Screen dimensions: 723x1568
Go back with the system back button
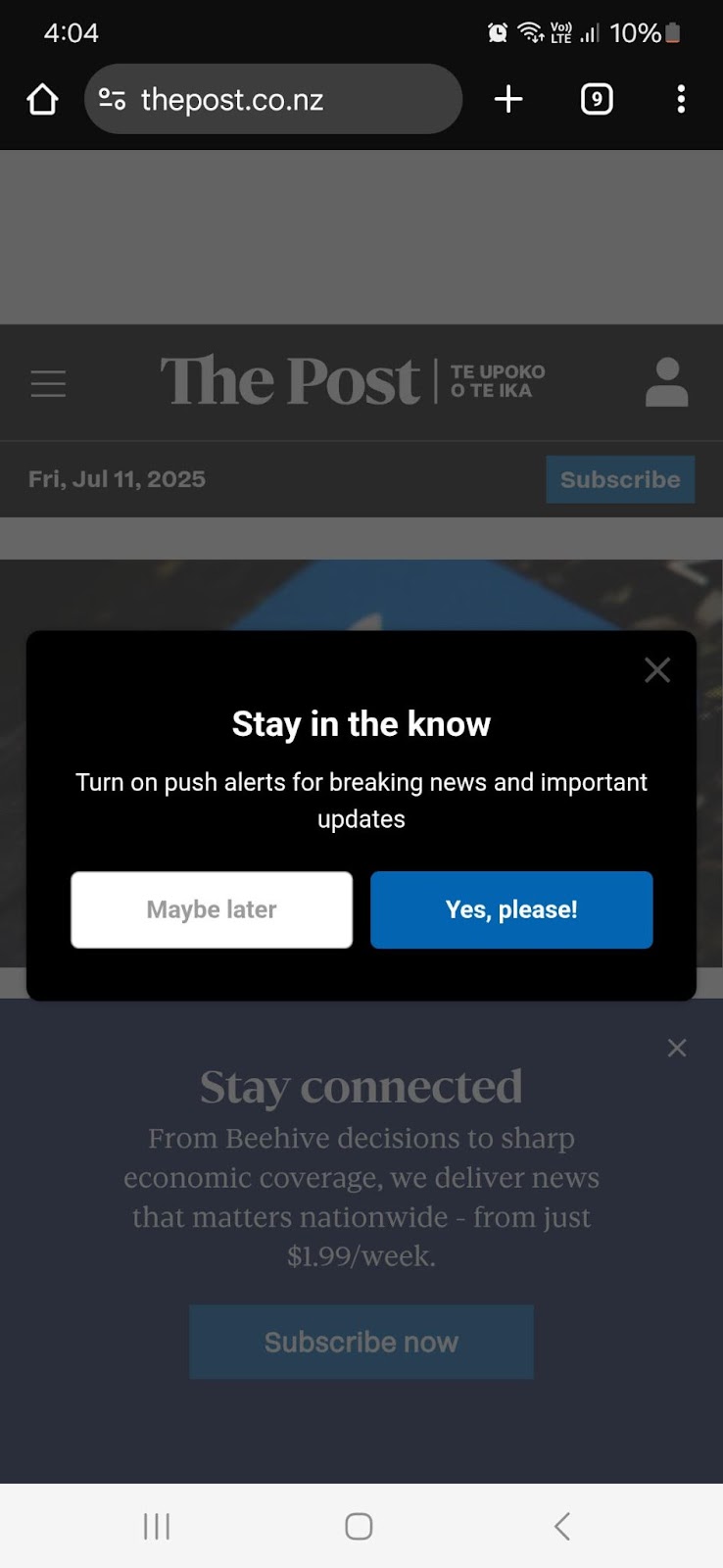561,1526
